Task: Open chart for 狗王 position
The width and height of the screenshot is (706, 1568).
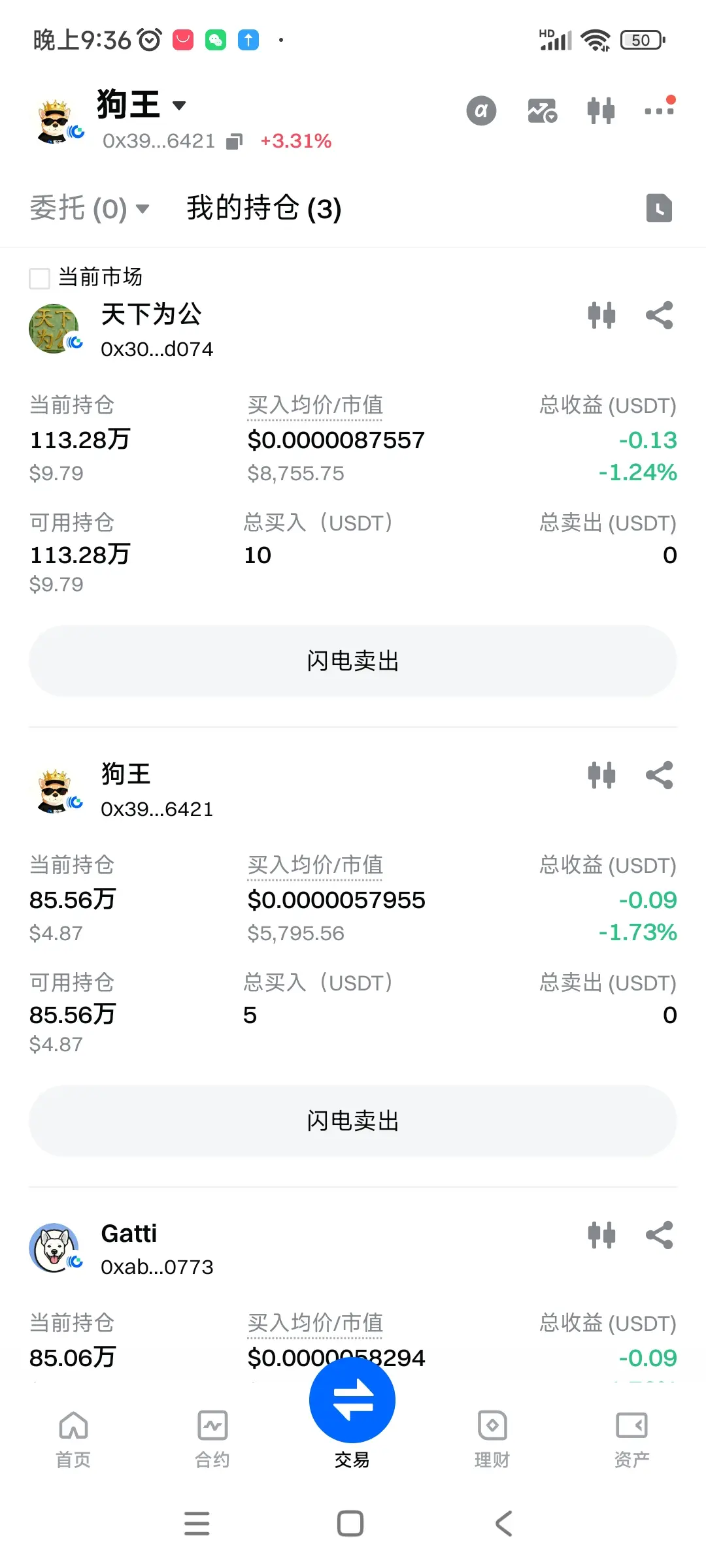Action: (x=601, y=776)
